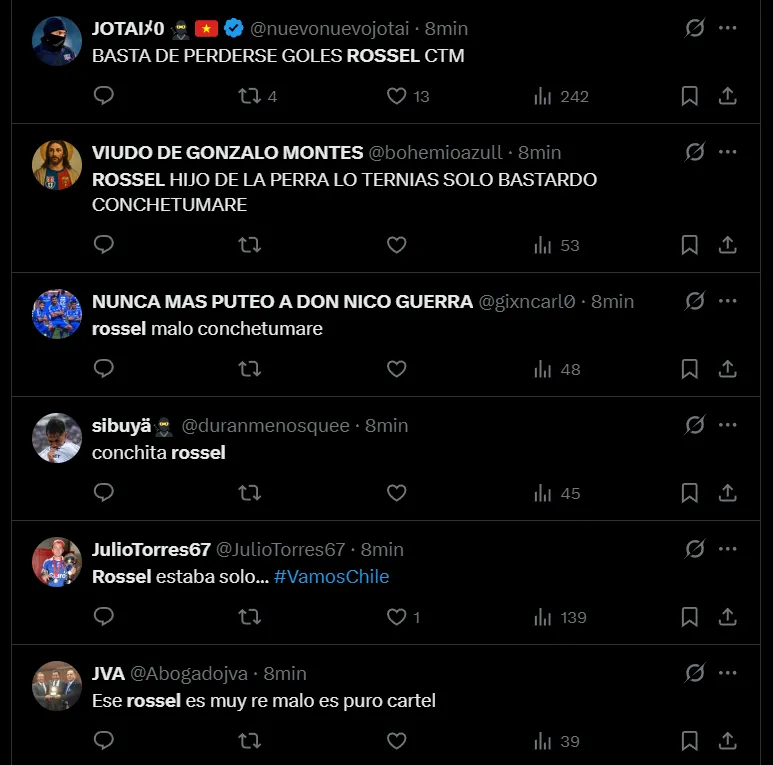Screen dimensions: 773x765
Task: Open VIUDO DE GONZALO MONTES profile picture
Action: click(x=57, y=165)
